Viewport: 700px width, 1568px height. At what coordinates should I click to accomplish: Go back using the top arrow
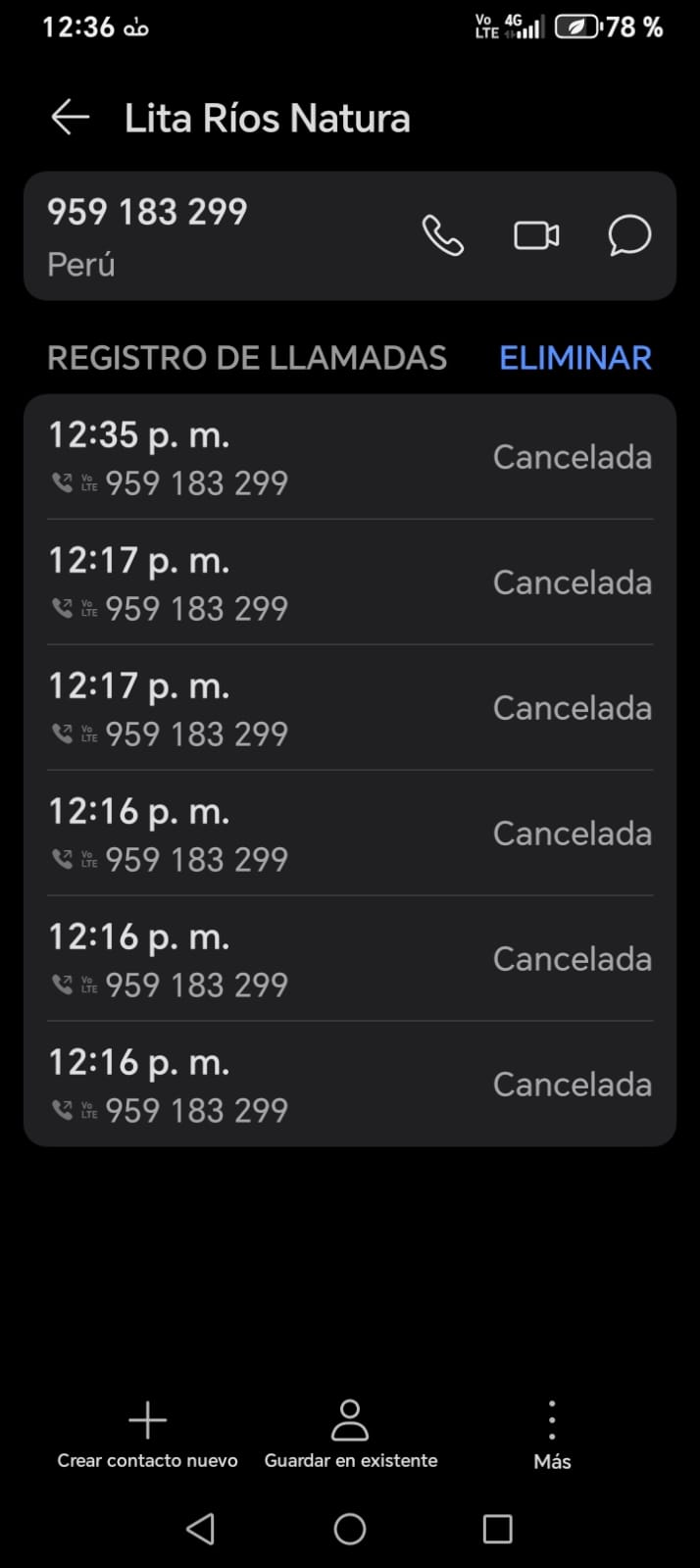pos(71,118)
